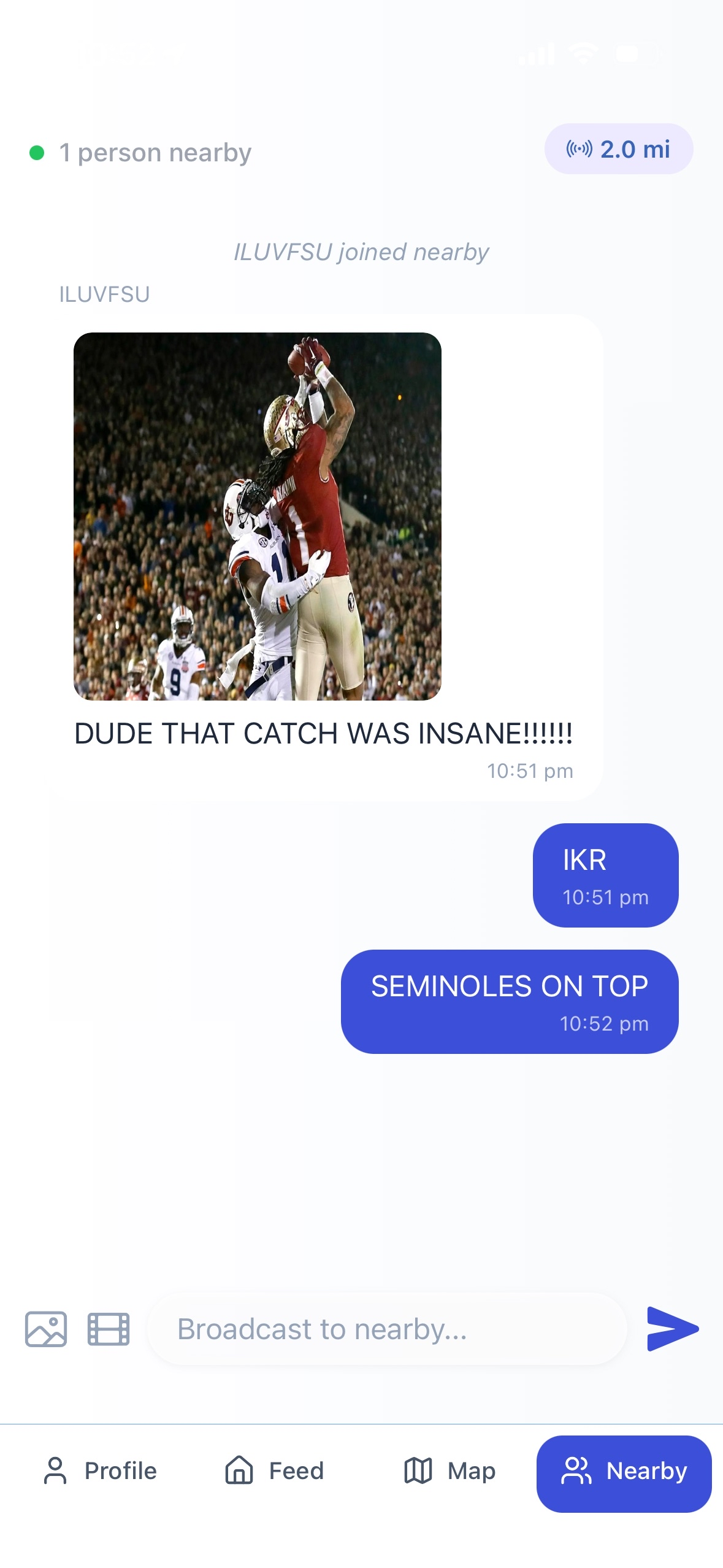Attach a photo to the broadcast

46,1329
